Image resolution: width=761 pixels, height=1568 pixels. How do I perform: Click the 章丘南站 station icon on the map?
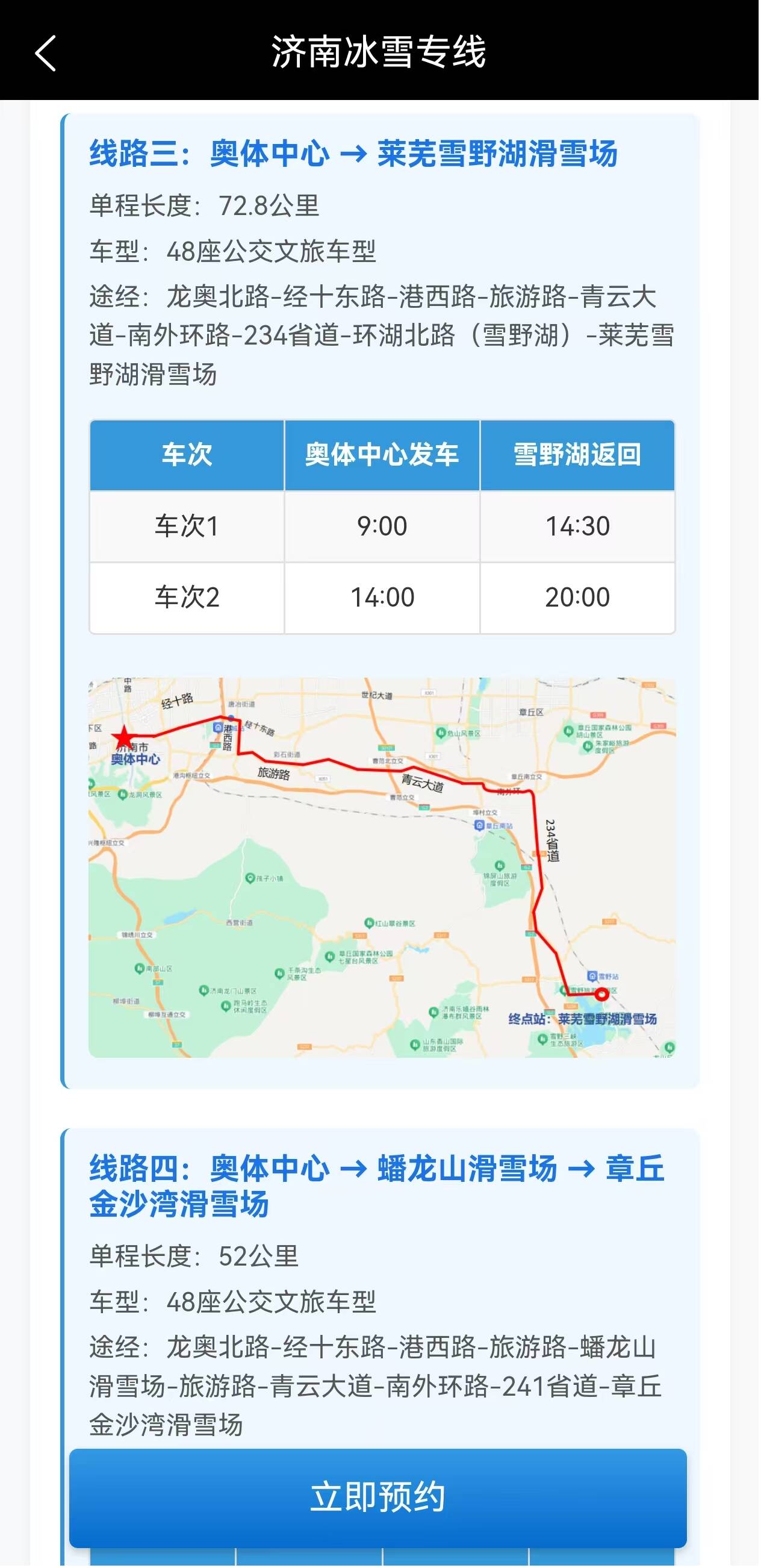pyautogui.click(x=479, y=825)
